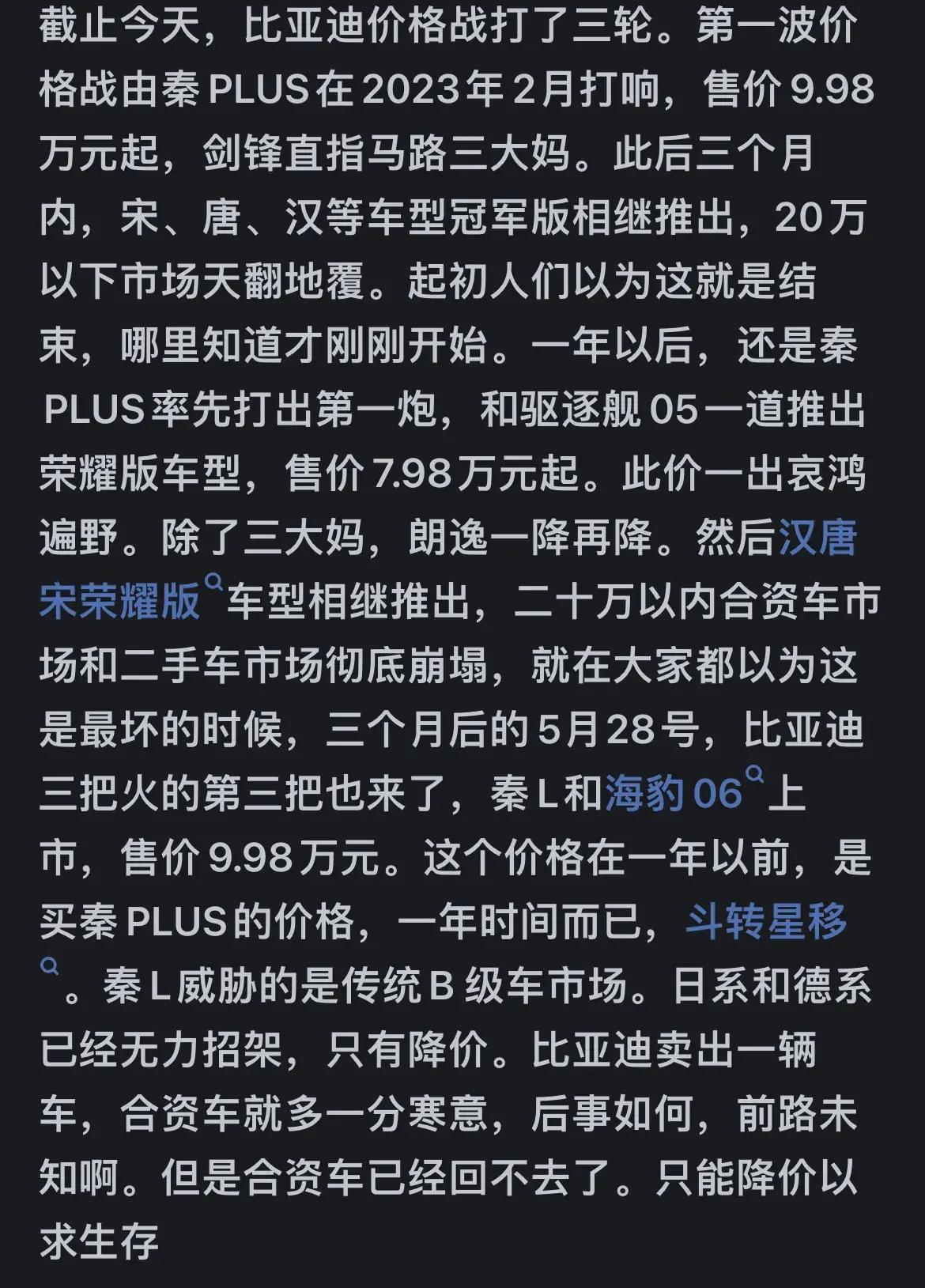The width and height of the screenshot is (925, 1288).
Task: Open the 斗转星移 search link
Action: (765, 922)
